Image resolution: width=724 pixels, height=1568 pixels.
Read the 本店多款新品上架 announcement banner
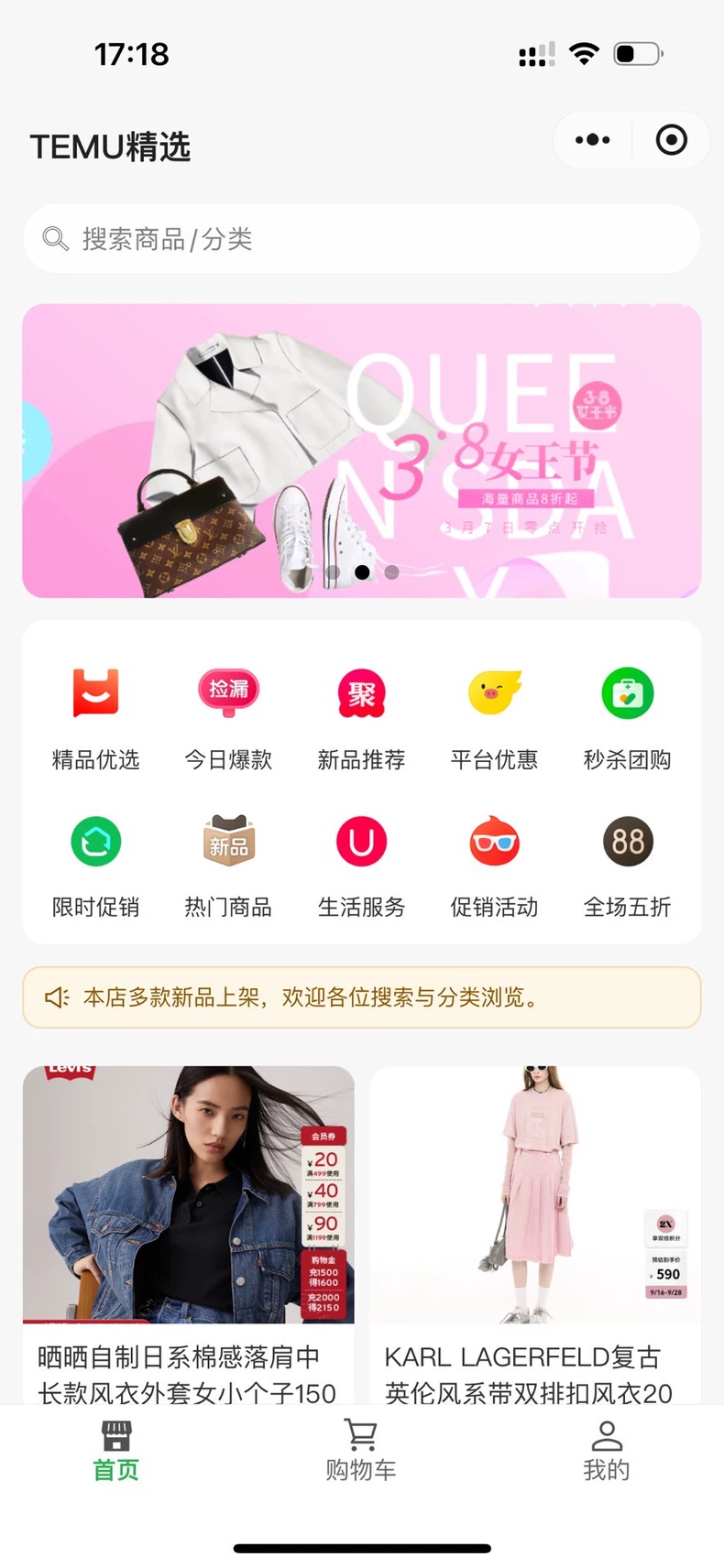pyautogui.click(x=361, y=997)
